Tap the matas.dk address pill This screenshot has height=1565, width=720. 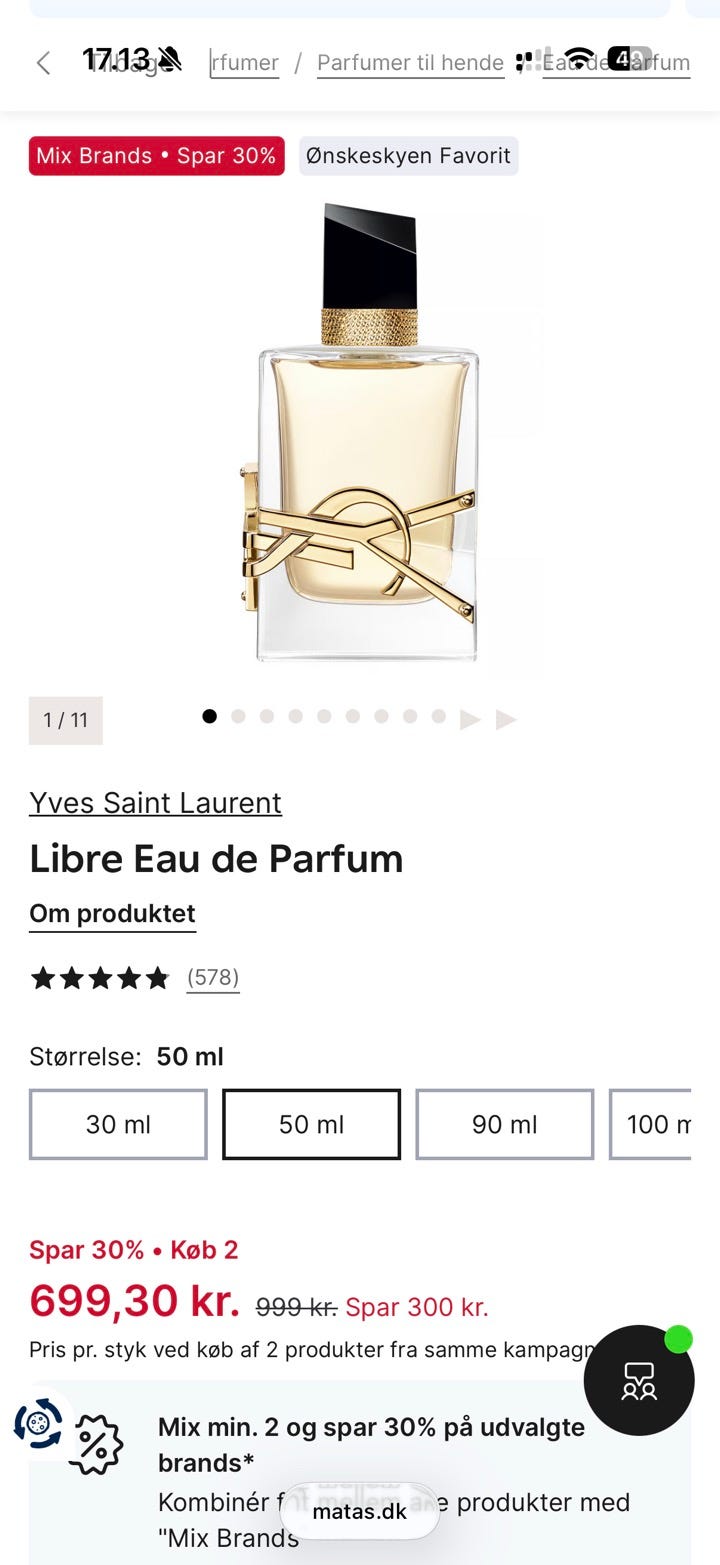[x=360, y=1511]
